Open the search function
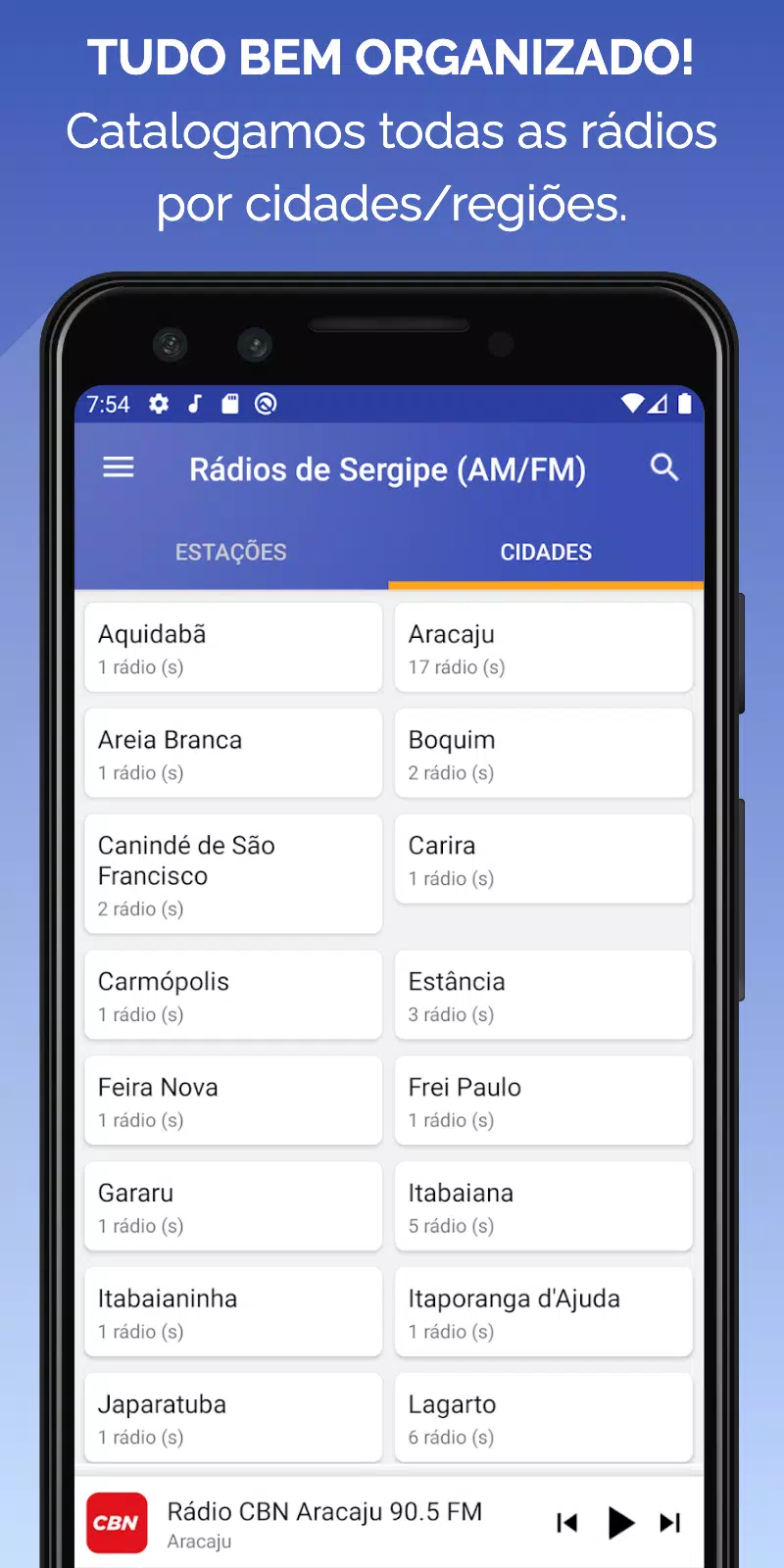The width and height of the screenshot is (784, 1568). (x=664, y=467)
